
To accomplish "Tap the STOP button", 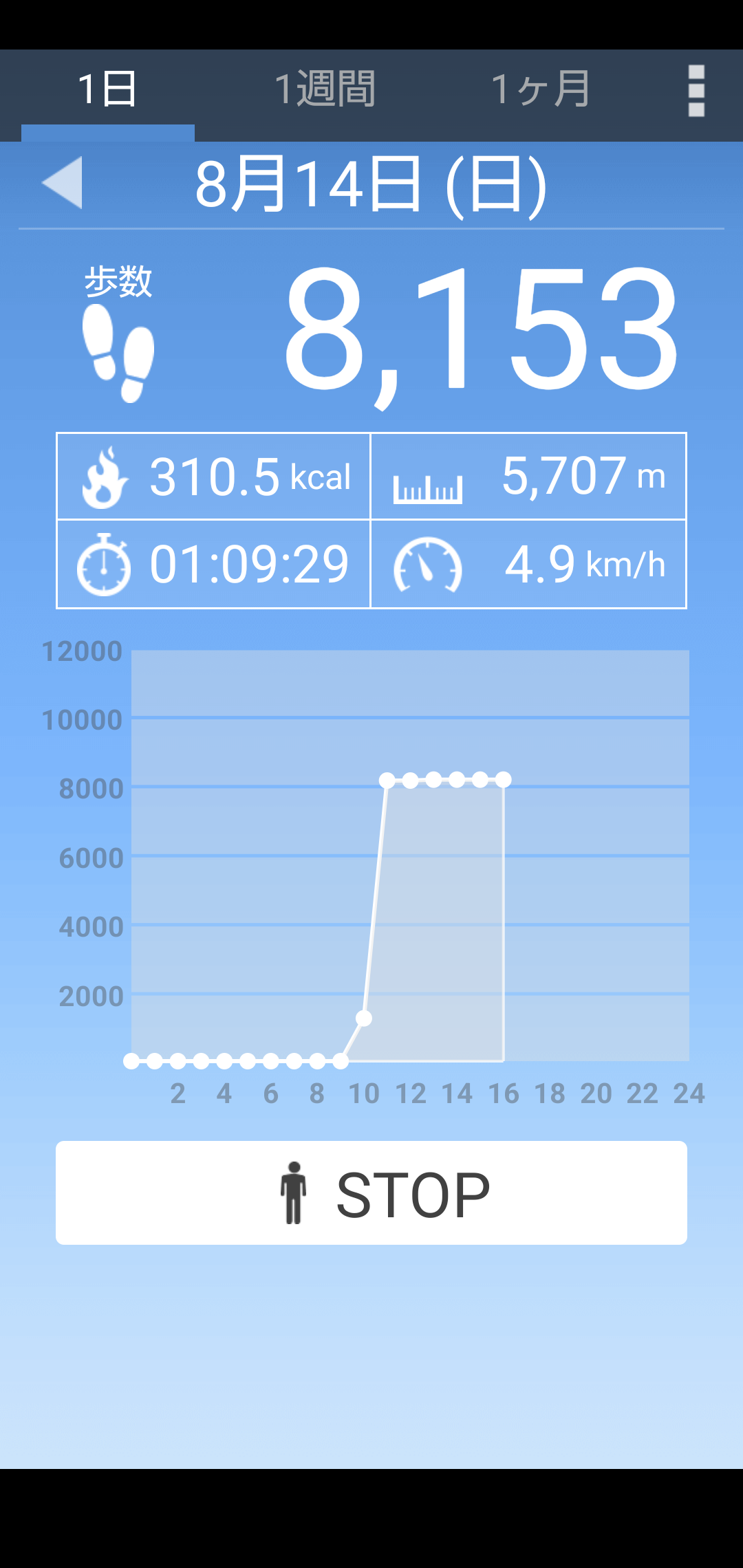I will point(371,1193).
